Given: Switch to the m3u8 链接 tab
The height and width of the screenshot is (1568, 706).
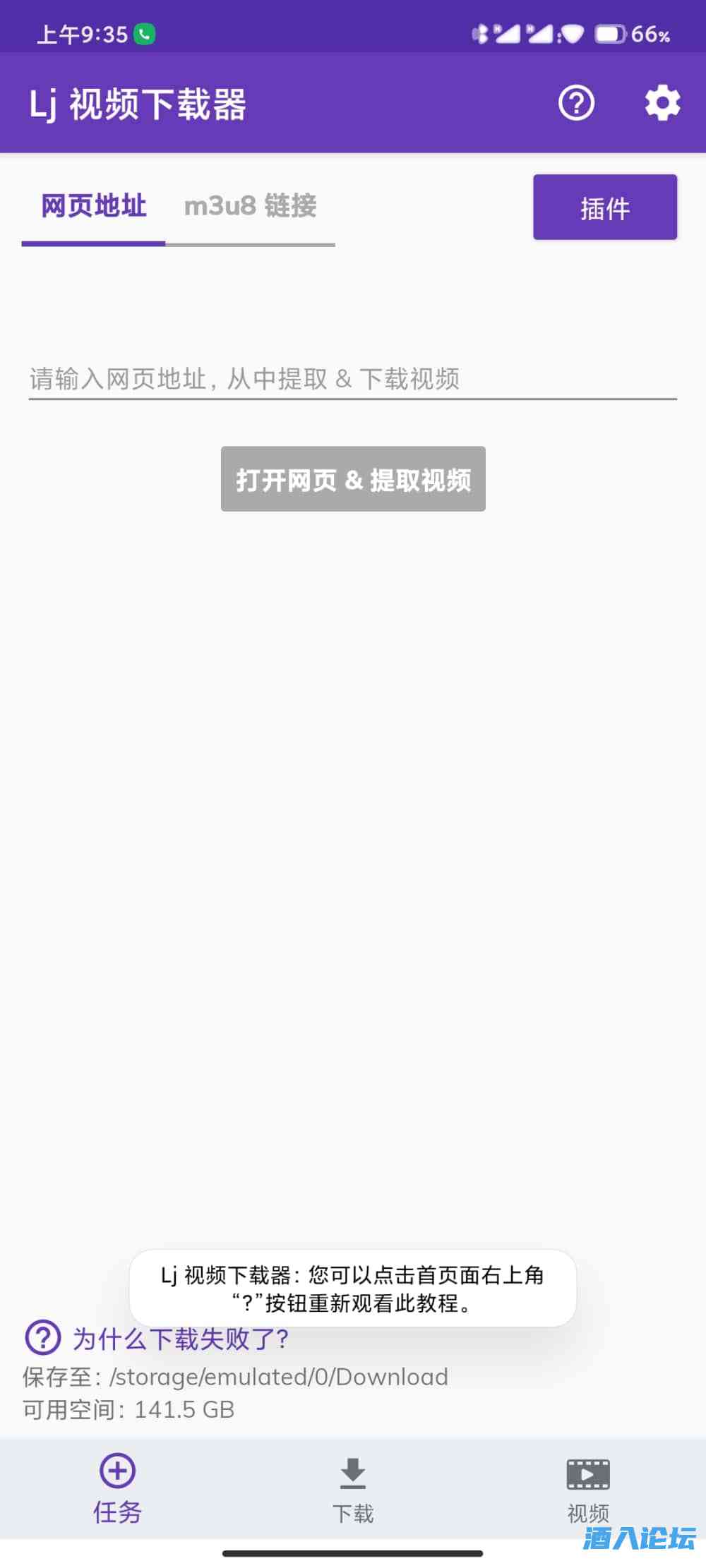Looking at the screenshot, I should pos(250,206).
